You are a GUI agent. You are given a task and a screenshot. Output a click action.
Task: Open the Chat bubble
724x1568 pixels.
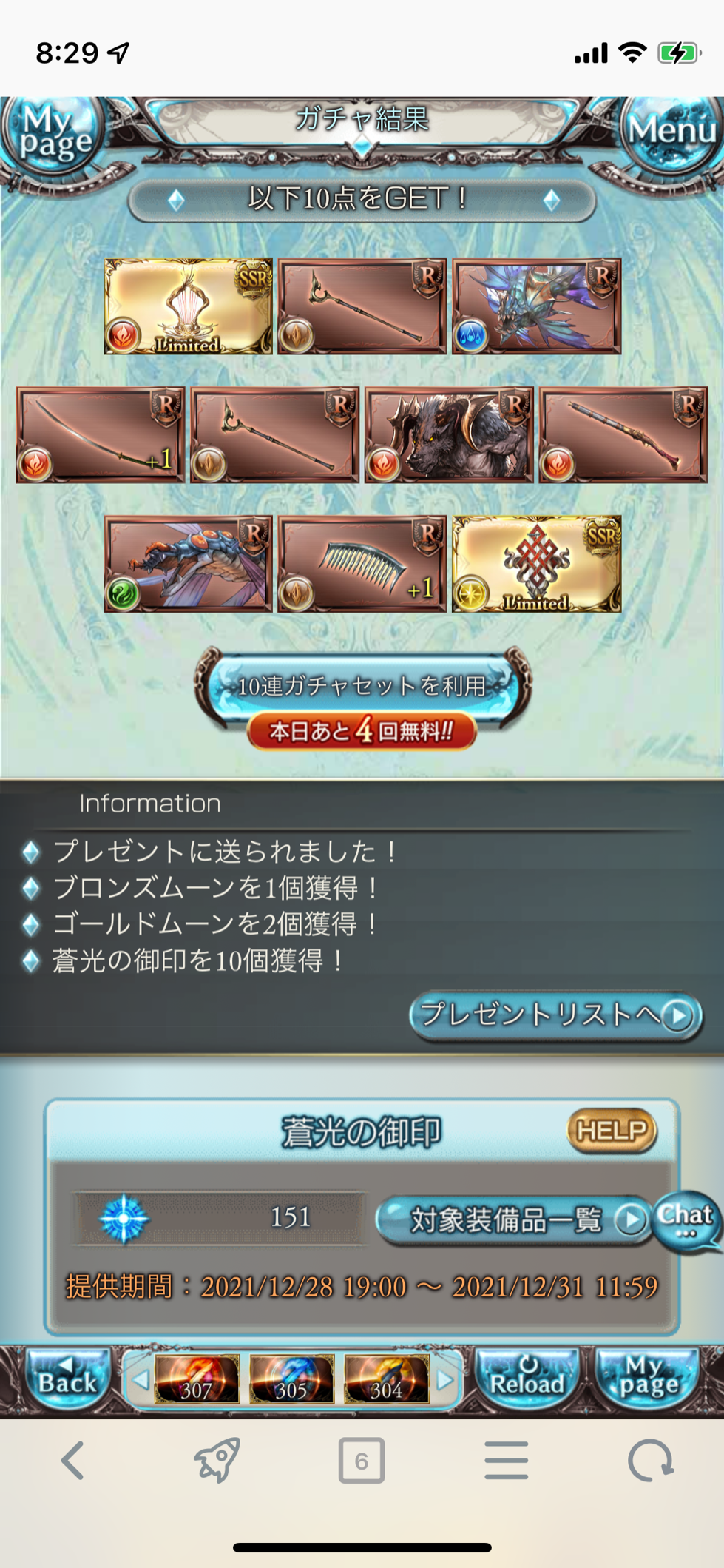click(x=686, y=1220)
